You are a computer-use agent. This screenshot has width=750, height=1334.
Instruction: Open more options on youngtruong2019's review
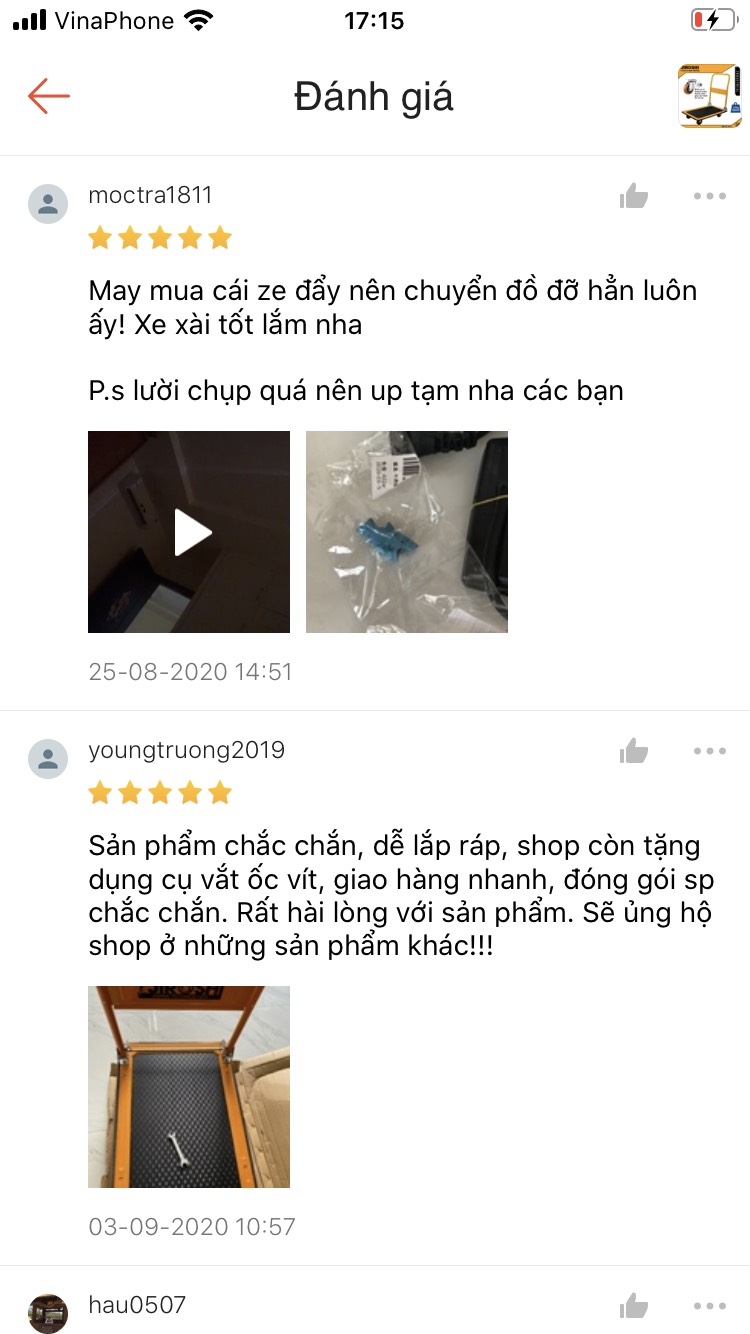(709, 751)
